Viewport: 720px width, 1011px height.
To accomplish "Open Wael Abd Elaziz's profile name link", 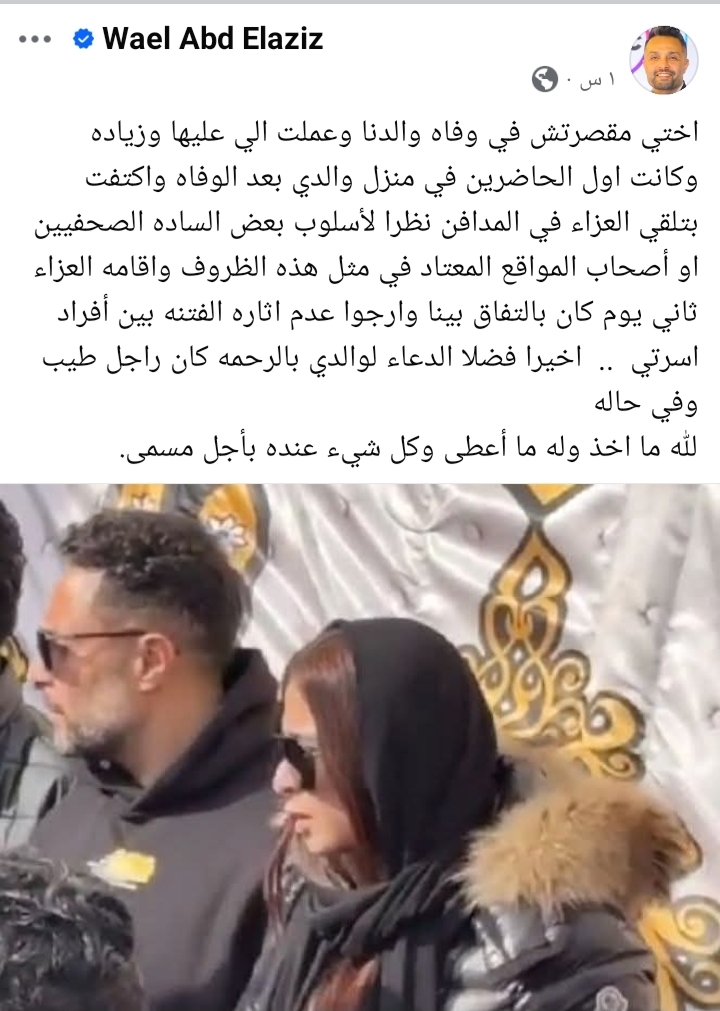I will point(213,40).
